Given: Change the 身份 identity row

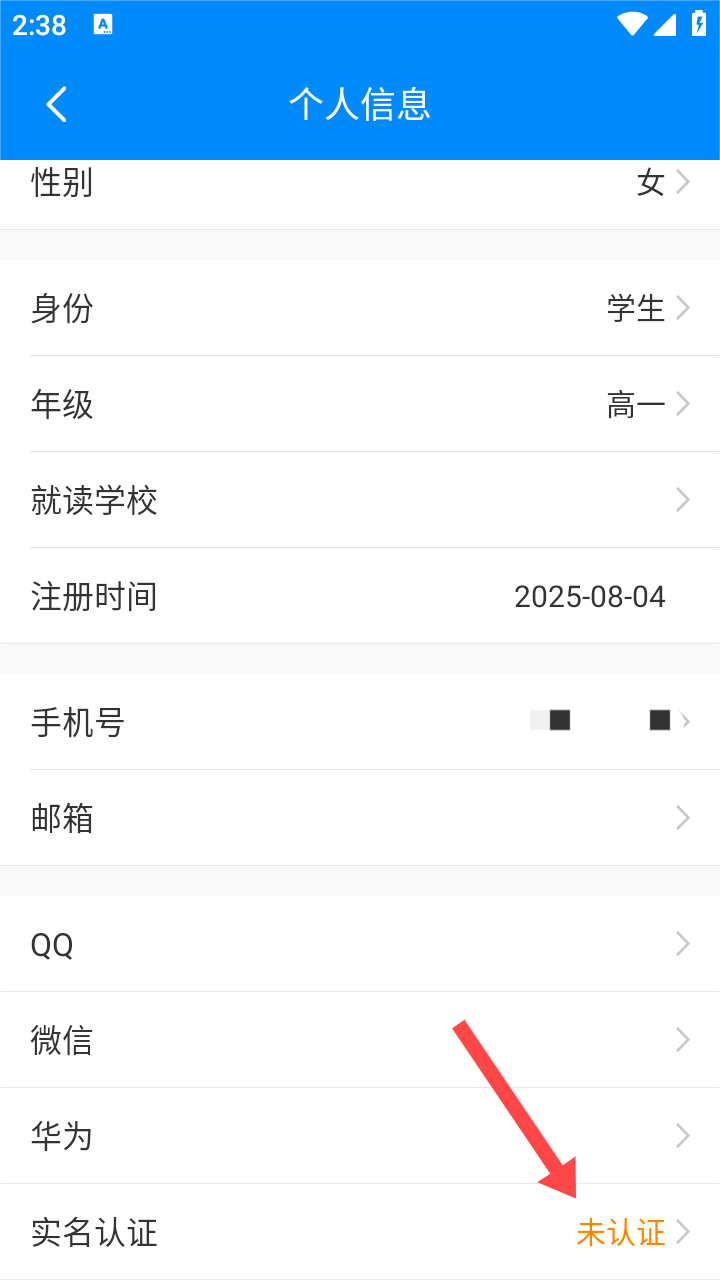Looking at the screenshot, I should 360,308.
